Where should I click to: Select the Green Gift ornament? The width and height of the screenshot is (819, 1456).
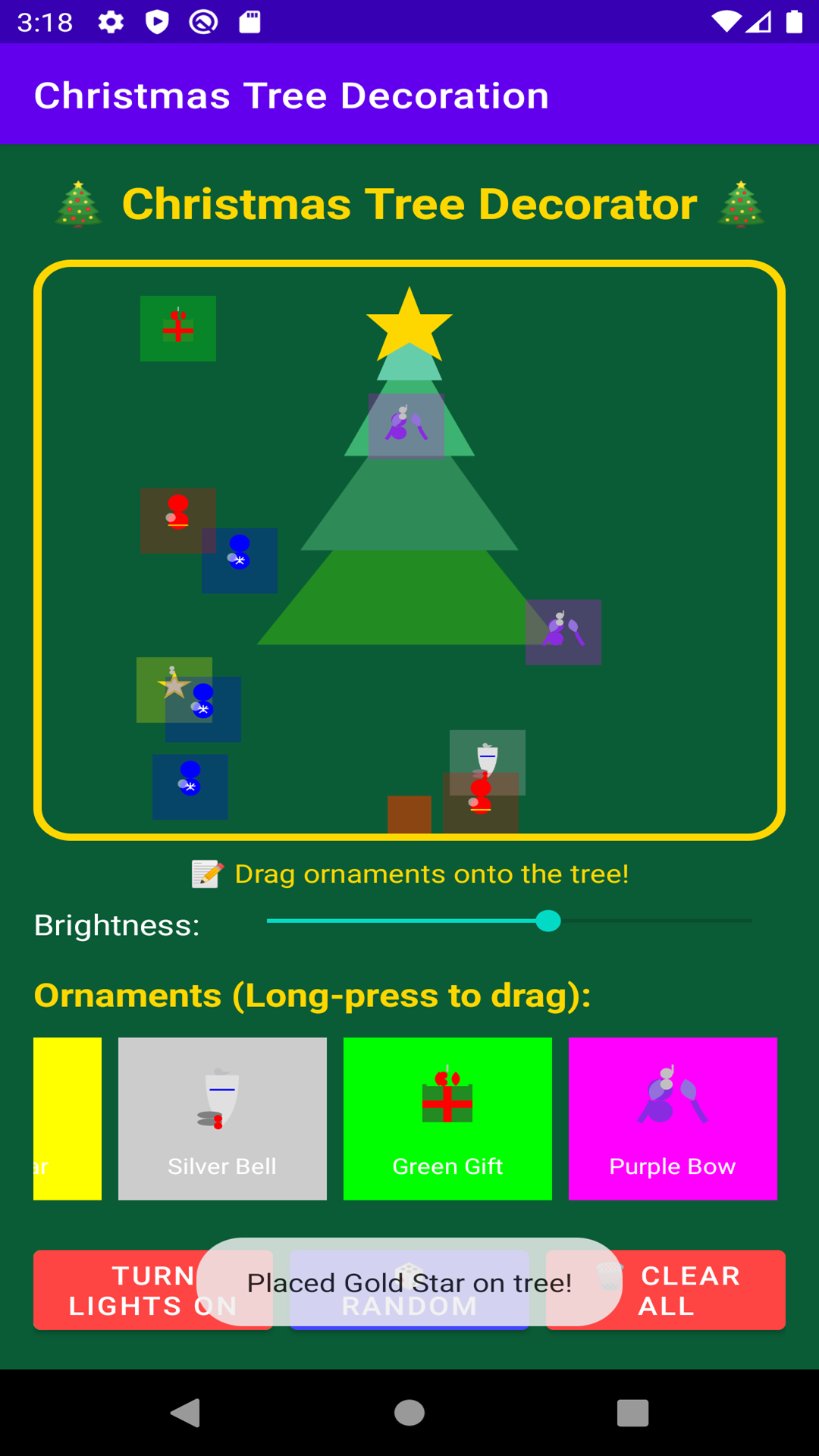[447, 1119]
